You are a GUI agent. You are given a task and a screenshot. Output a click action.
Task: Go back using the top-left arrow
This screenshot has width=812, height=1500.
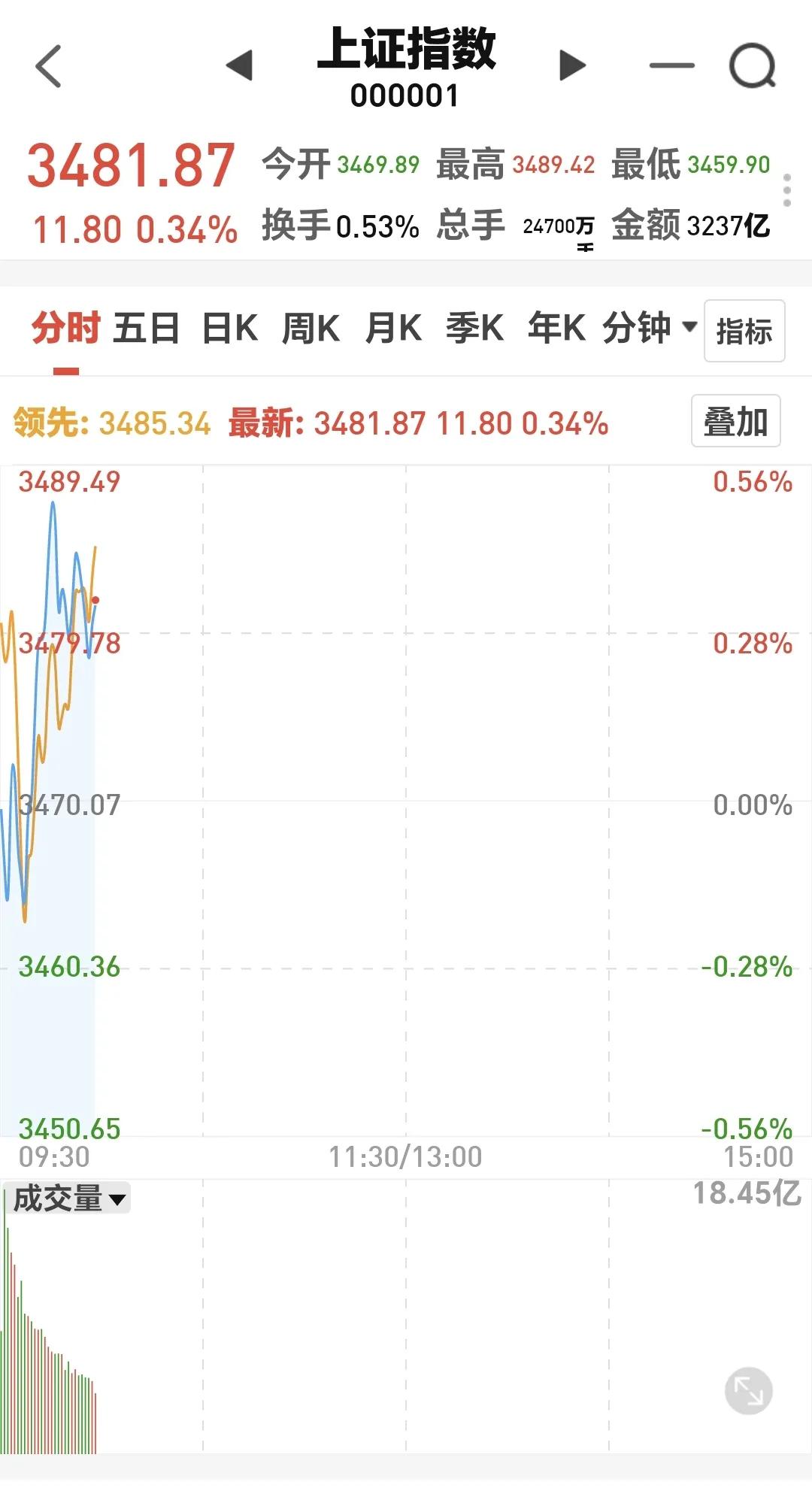(x=48, y=66)
